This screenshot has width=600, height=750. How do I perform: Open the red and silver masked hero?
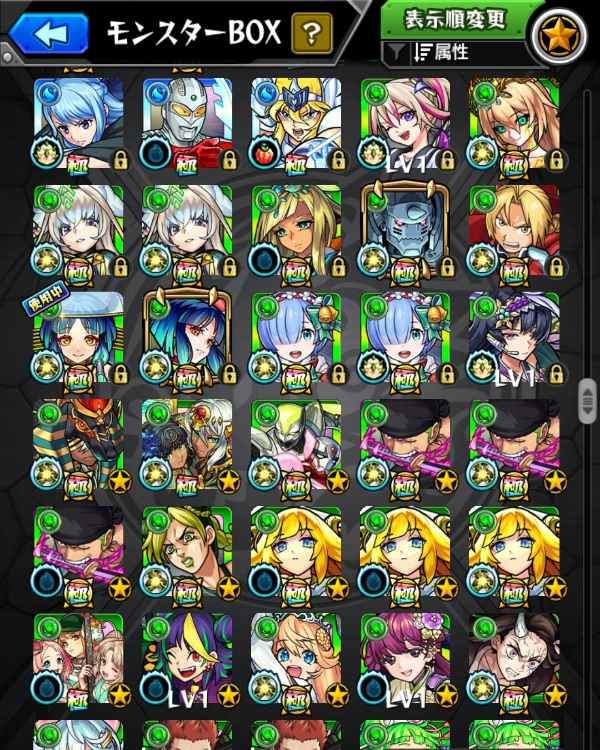point(188,124)
